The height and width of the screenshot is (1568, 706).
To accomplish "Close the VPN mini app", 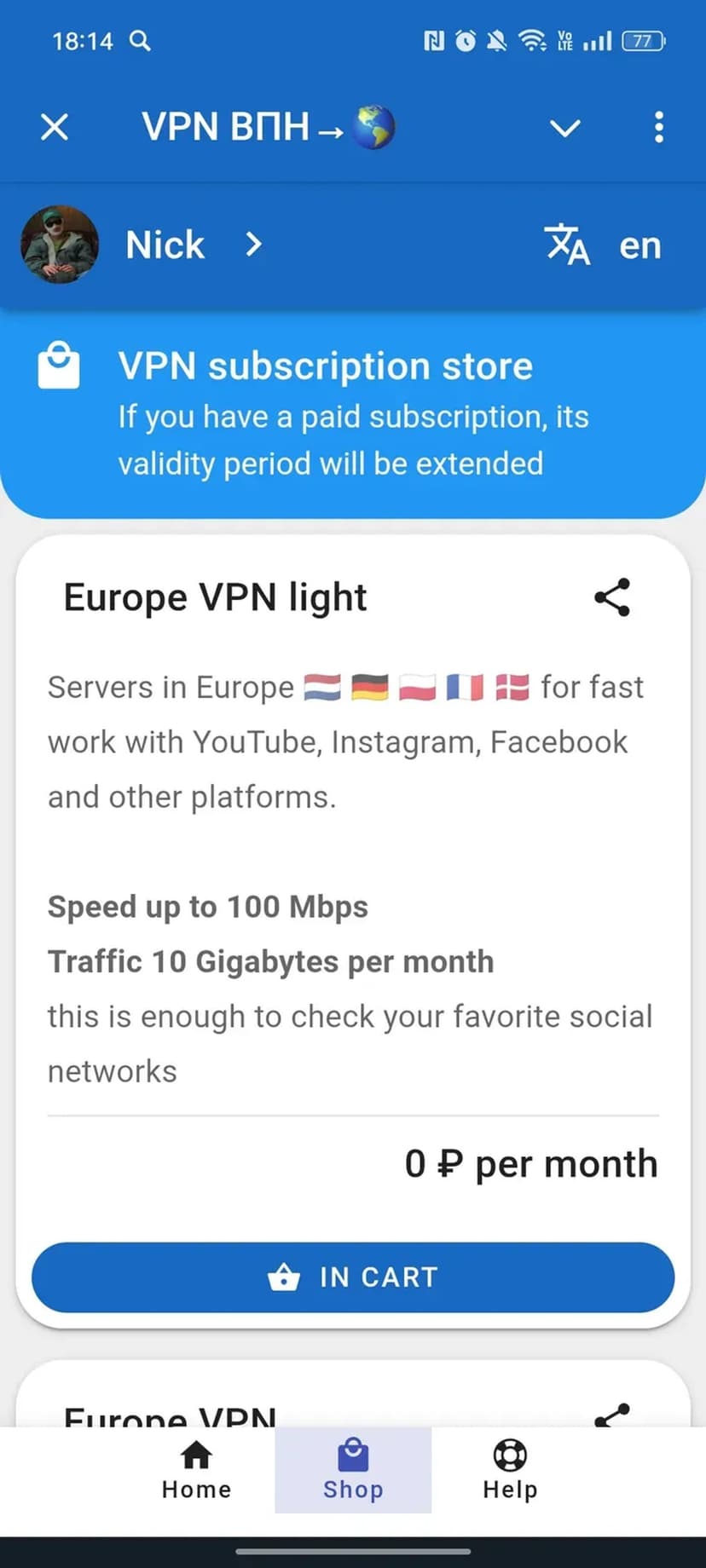I will [55, 128].
